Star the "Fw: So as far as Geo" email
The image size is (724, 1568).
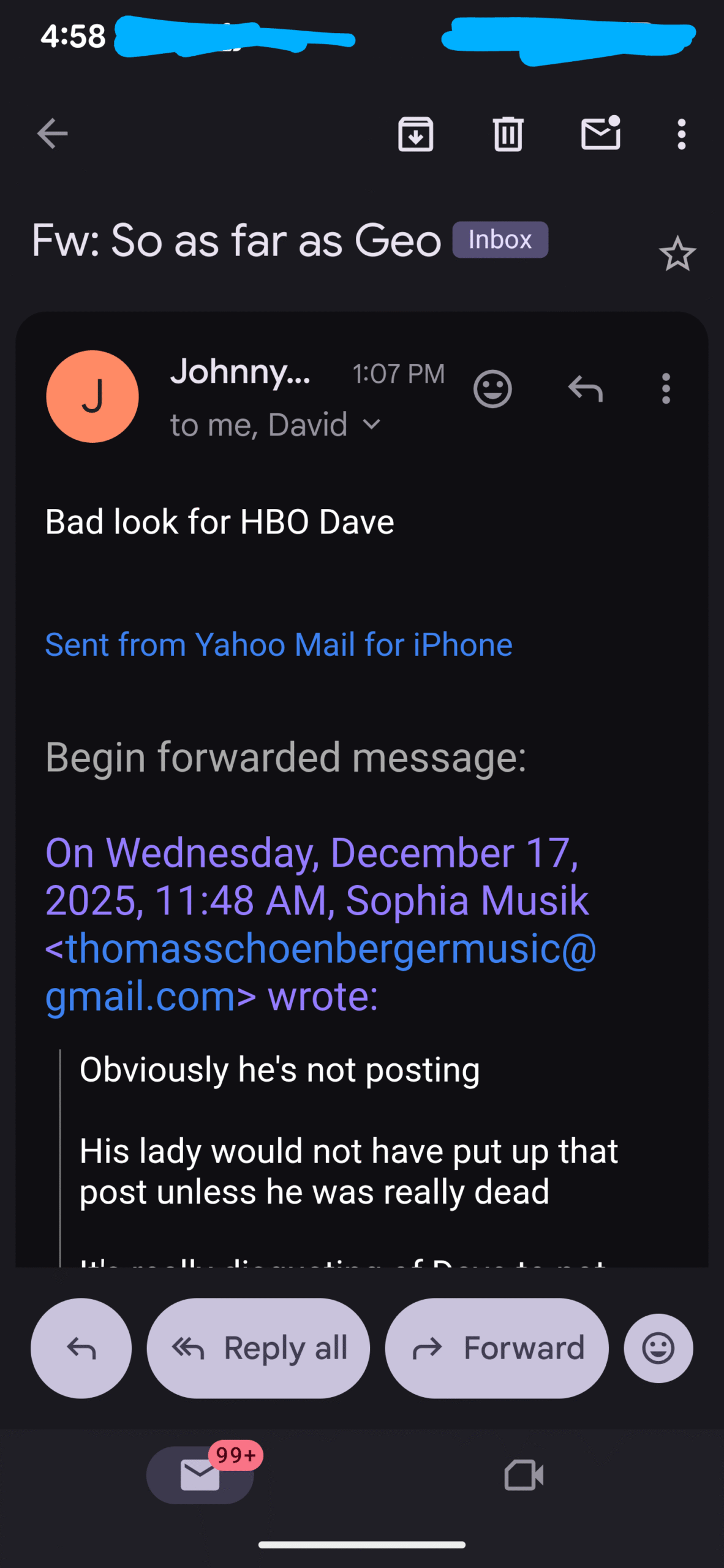click(677, 254)
